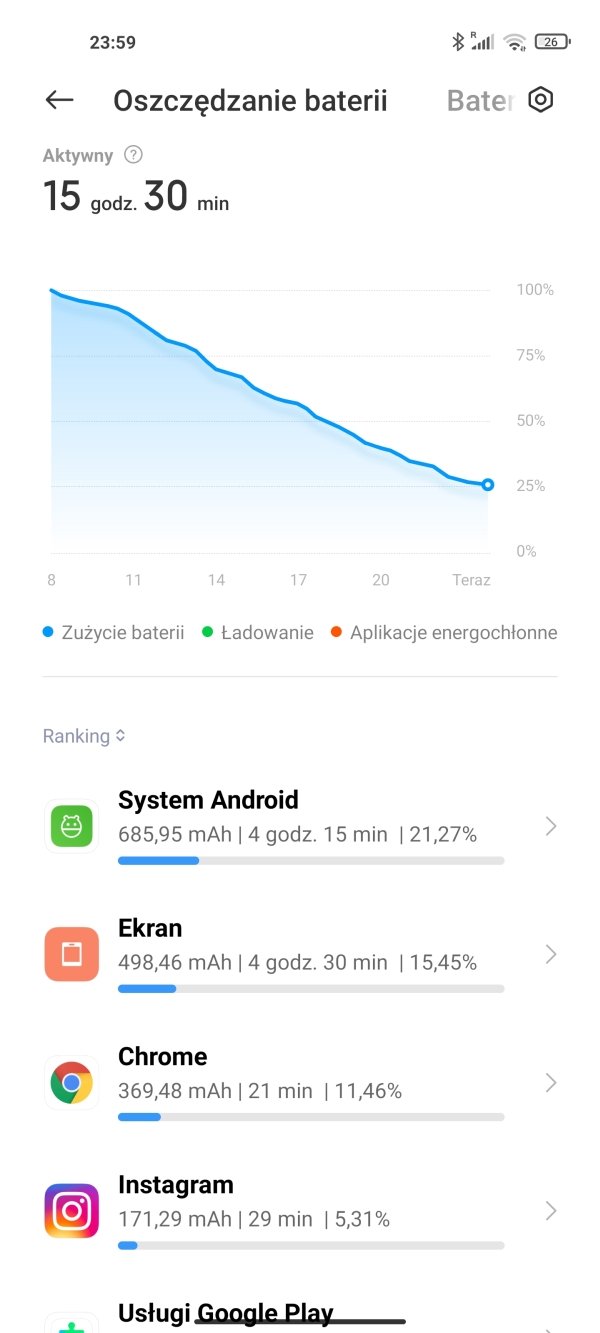Tap the help icon next to Aktywny
600x1333 pixels.
pos(133,155)
